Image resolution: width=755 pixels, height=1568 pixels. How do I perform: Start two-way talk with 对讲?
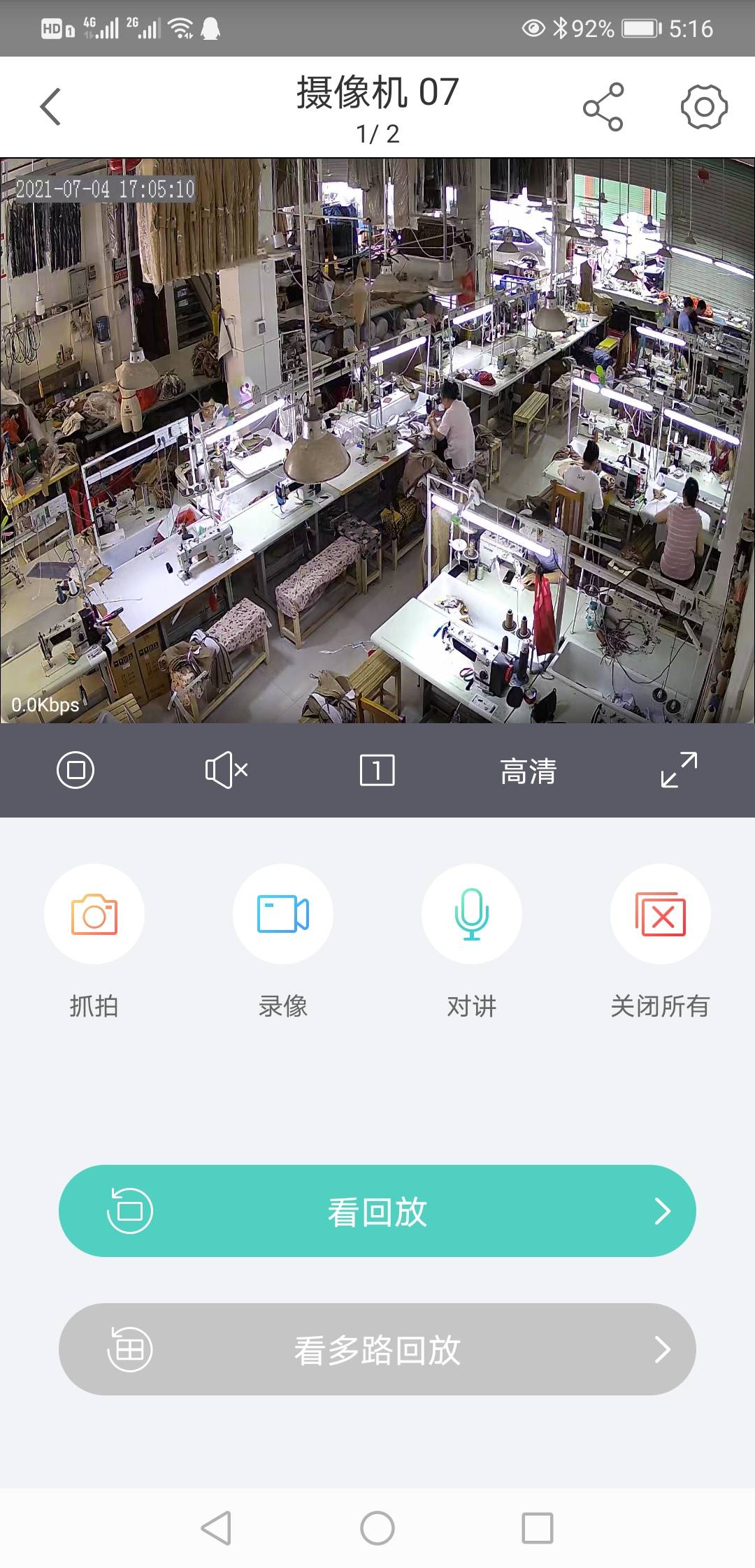(x=472, y=914)
